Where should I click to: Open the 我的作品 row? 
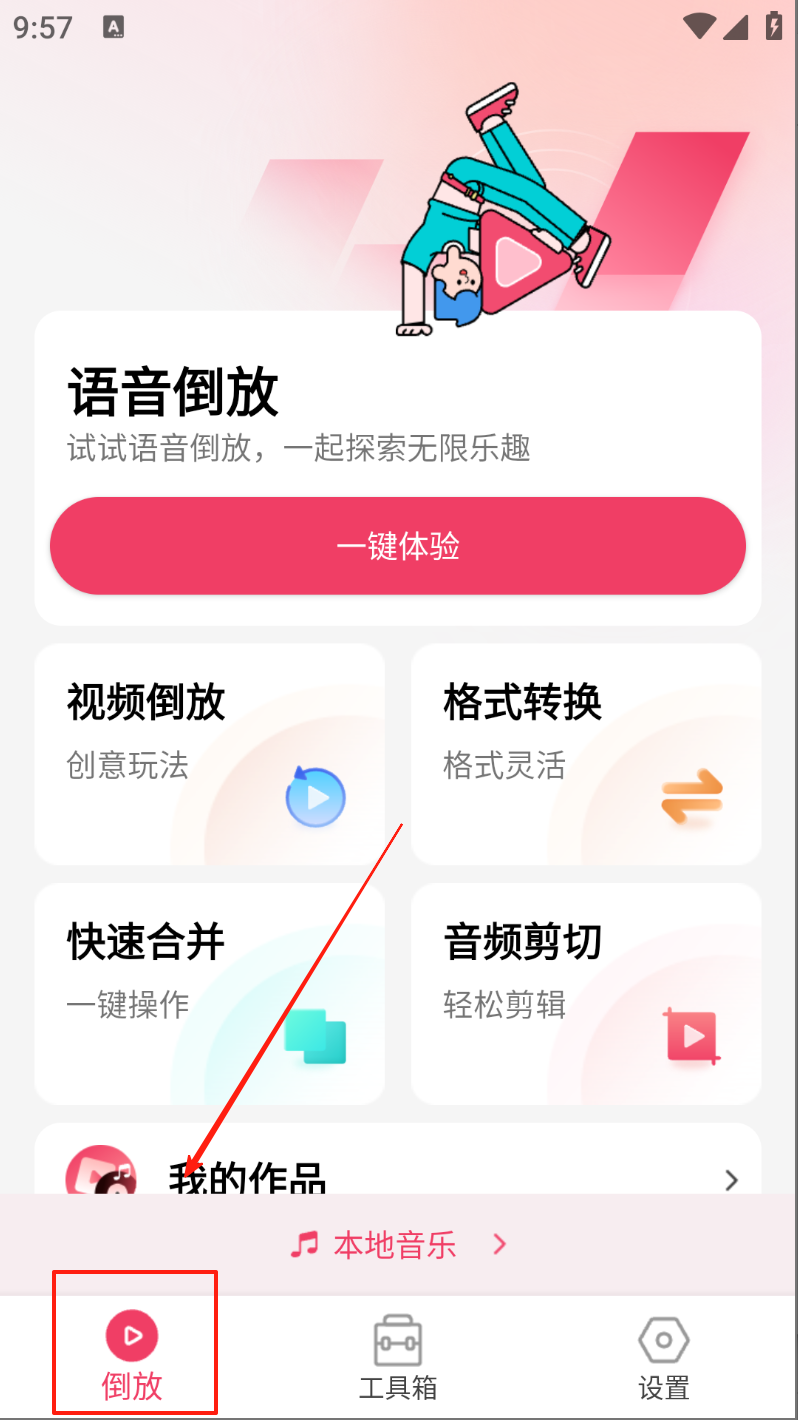click(398, 1160)
